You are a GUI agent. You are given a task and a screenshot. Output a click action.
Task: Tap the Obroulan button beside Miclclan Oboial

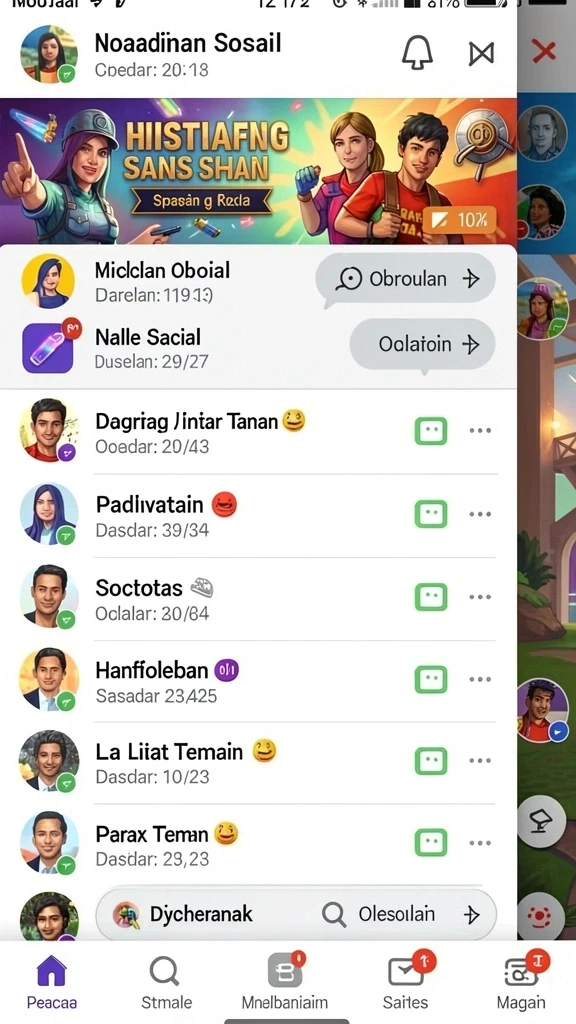(406, 279)
